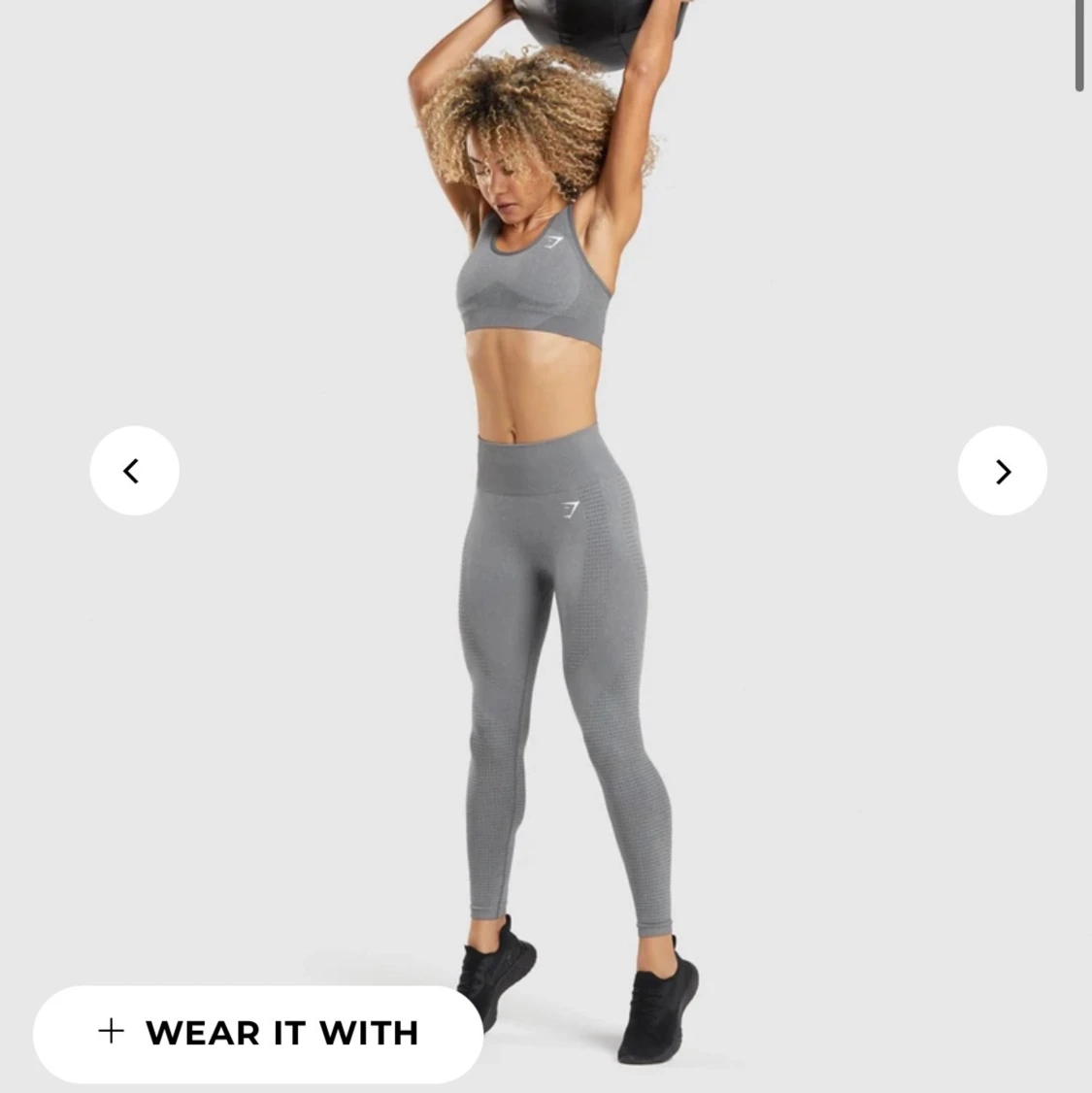Click the scrollbar on the right edge
The width and height of the screenshot is (1092, 1093).
[x=1080, y=44]
